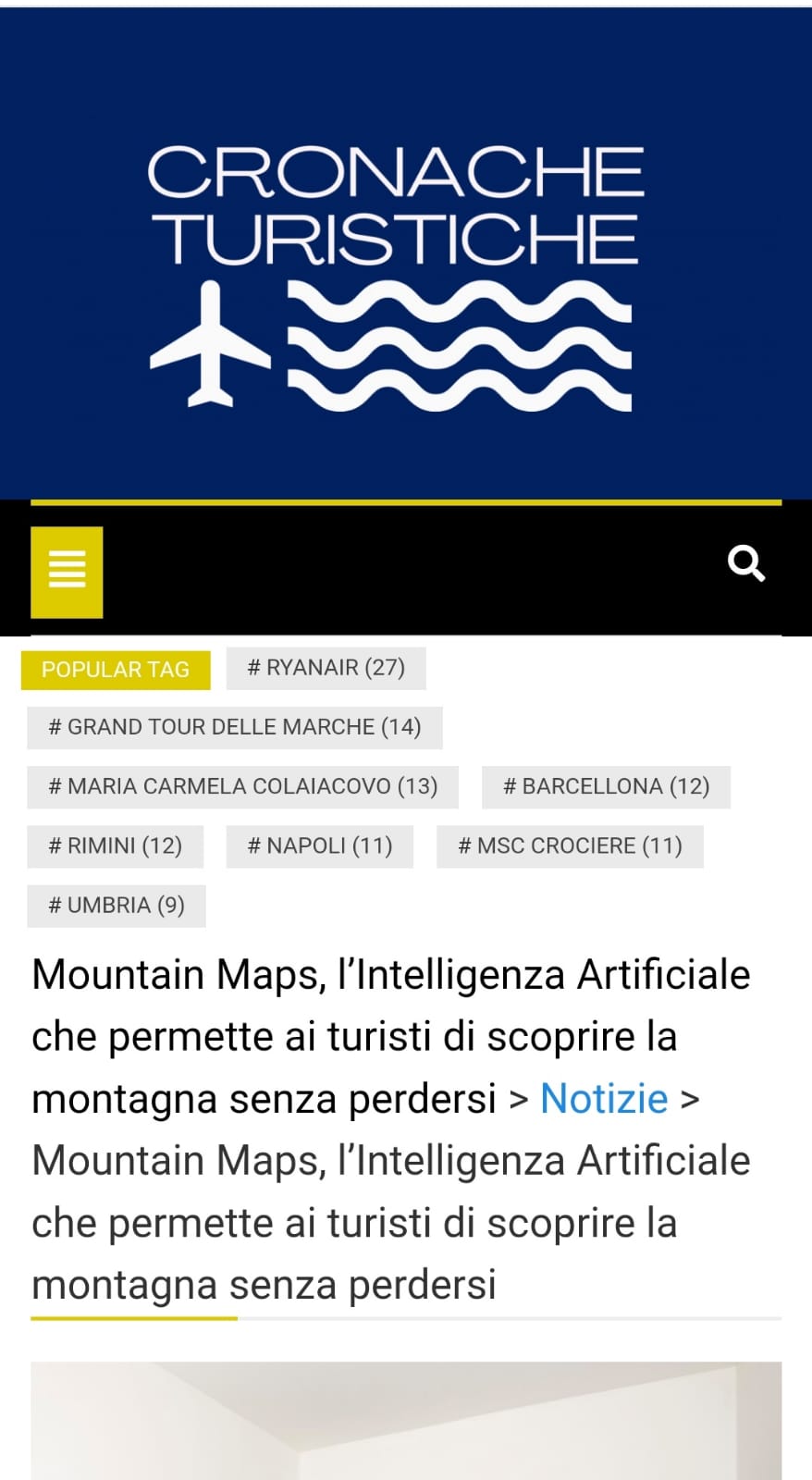Select the Ryanair tag
This screenshot has height=1480, width=812.
[x=326, y=668]
